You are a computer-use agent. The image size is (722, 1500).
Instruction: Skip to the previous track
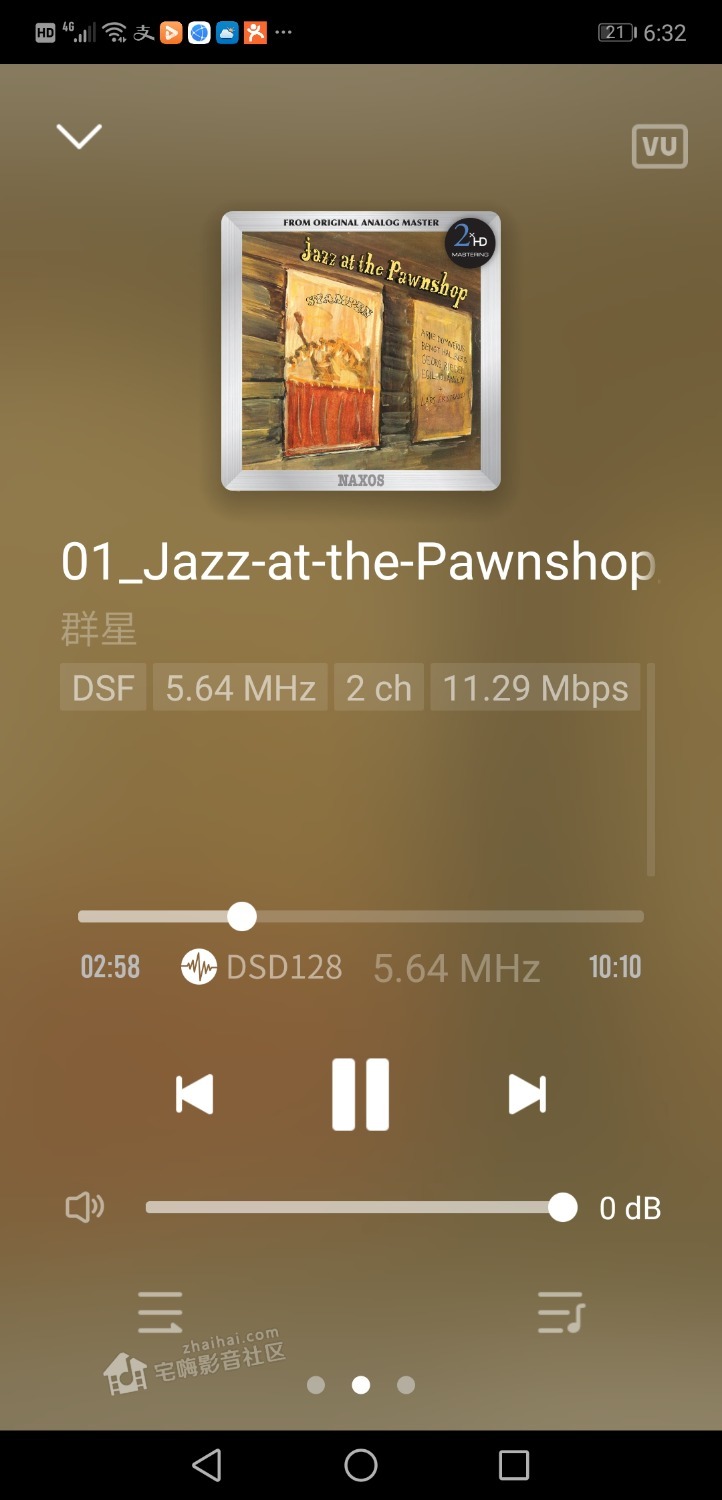(x=194, y=1094)
